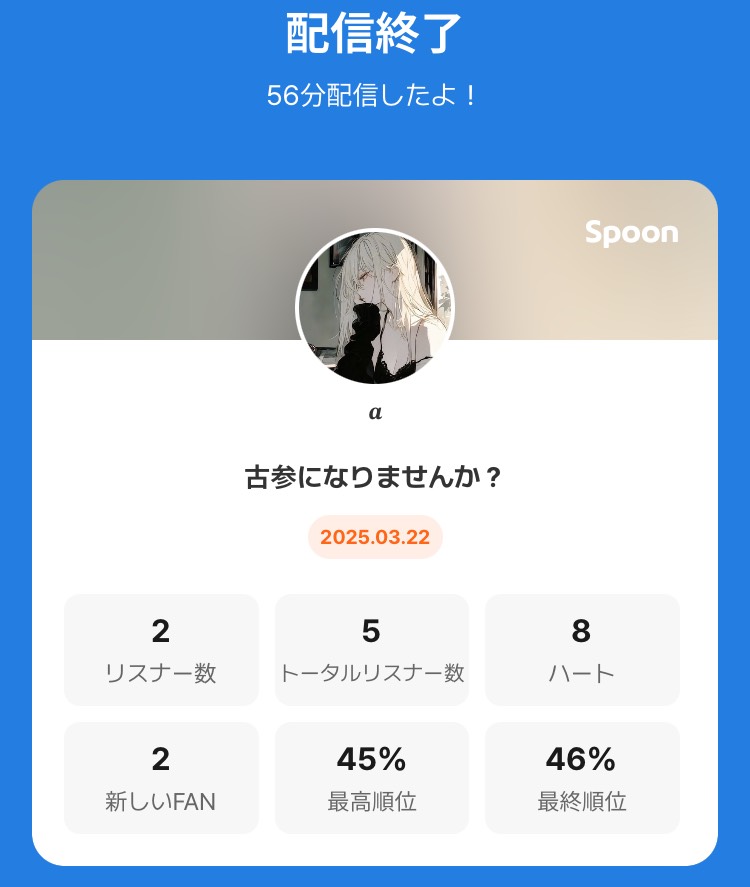
Task: Select the 45% best rank value
Action: [372, 761]
